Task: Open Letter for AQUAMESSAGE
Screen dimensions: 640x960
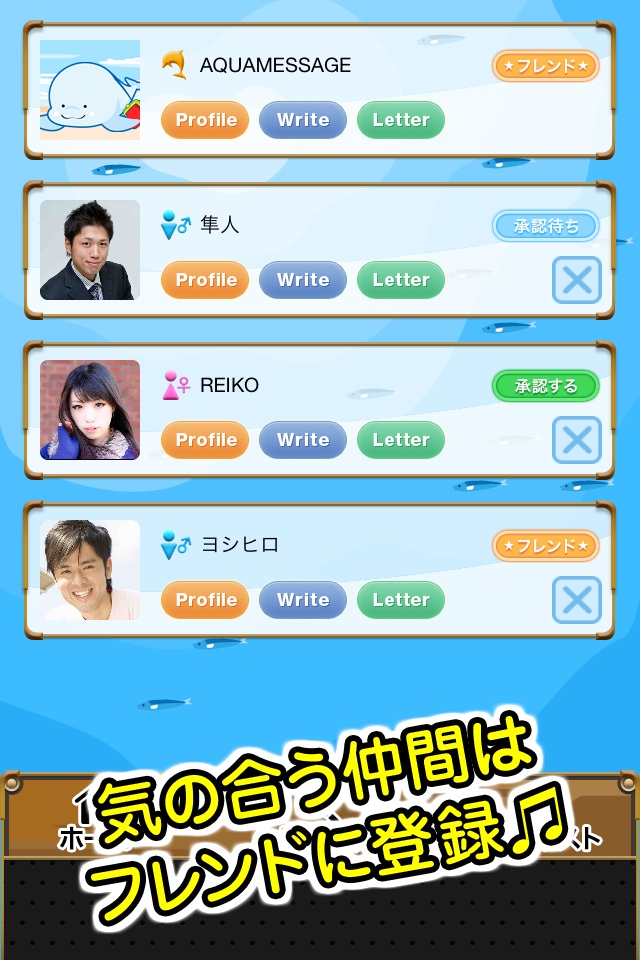Action: pyautogui.click(x=401, y=120)
